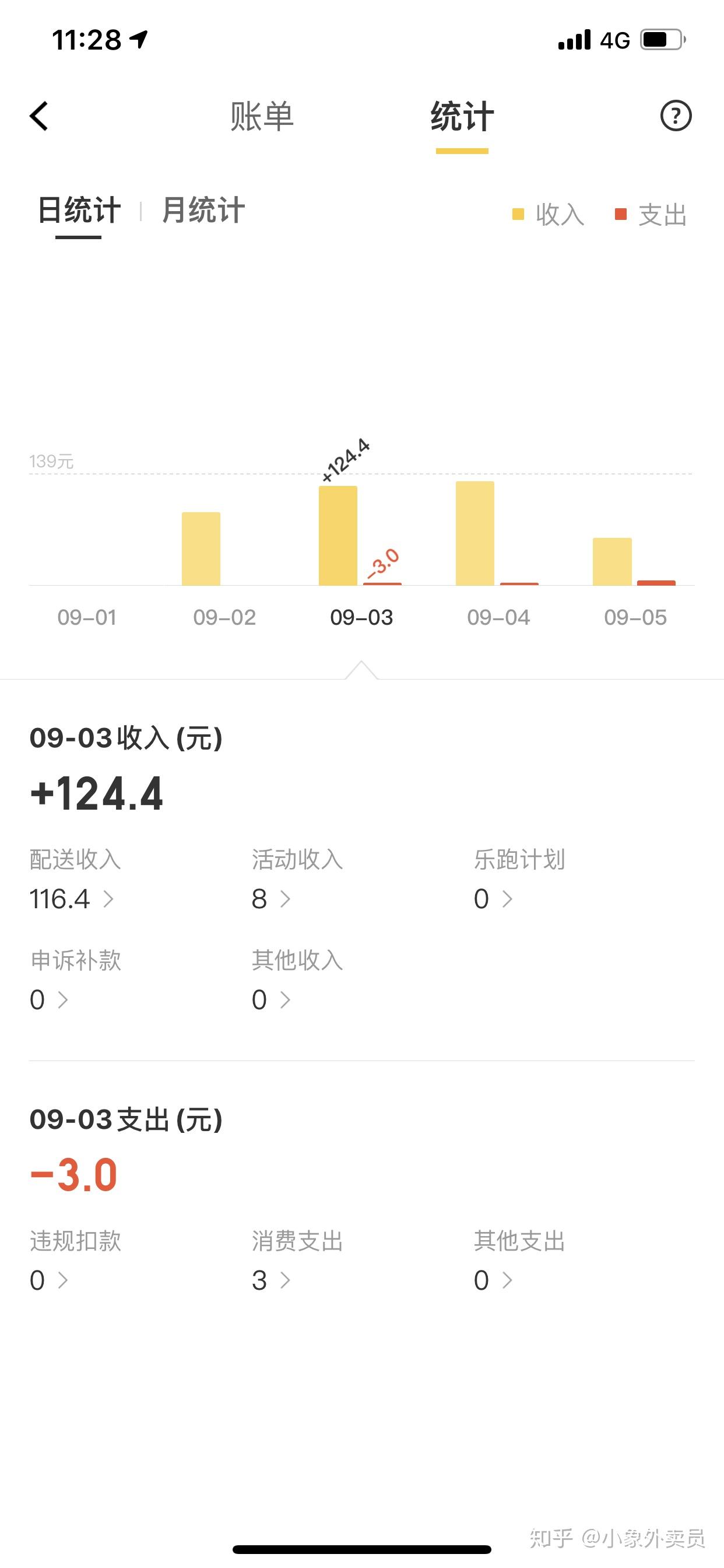The width and height of the screenshot is (724, 1568).
Task: Go back using the top-left arrow
Action: pos(39,116)
